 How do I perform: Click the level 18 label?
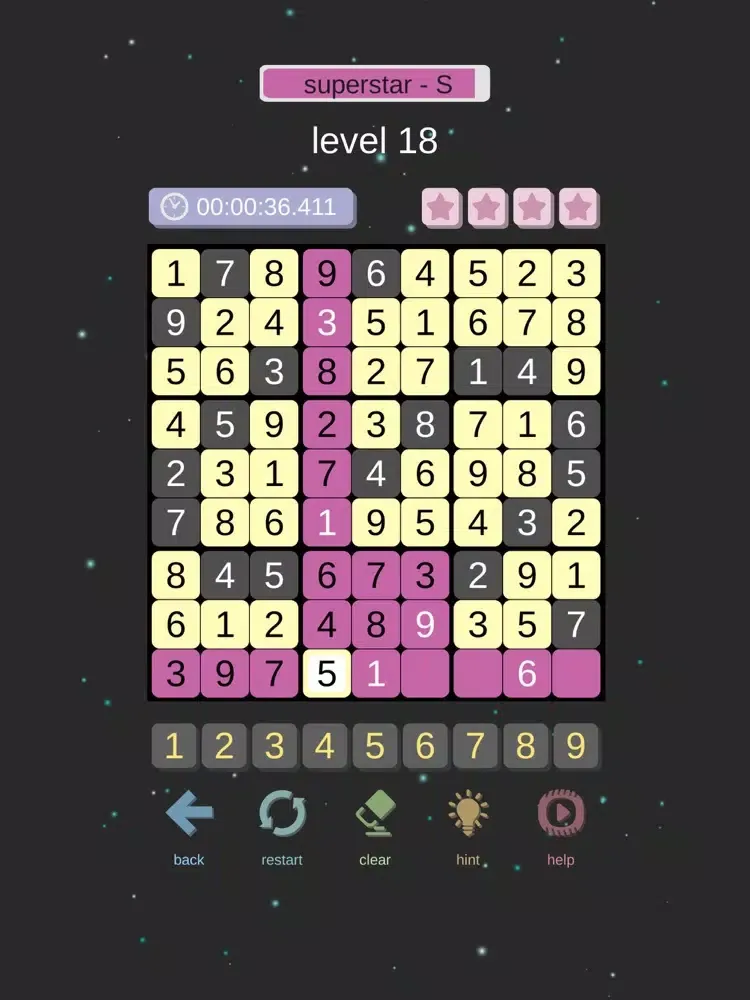[x=375, y=140]
